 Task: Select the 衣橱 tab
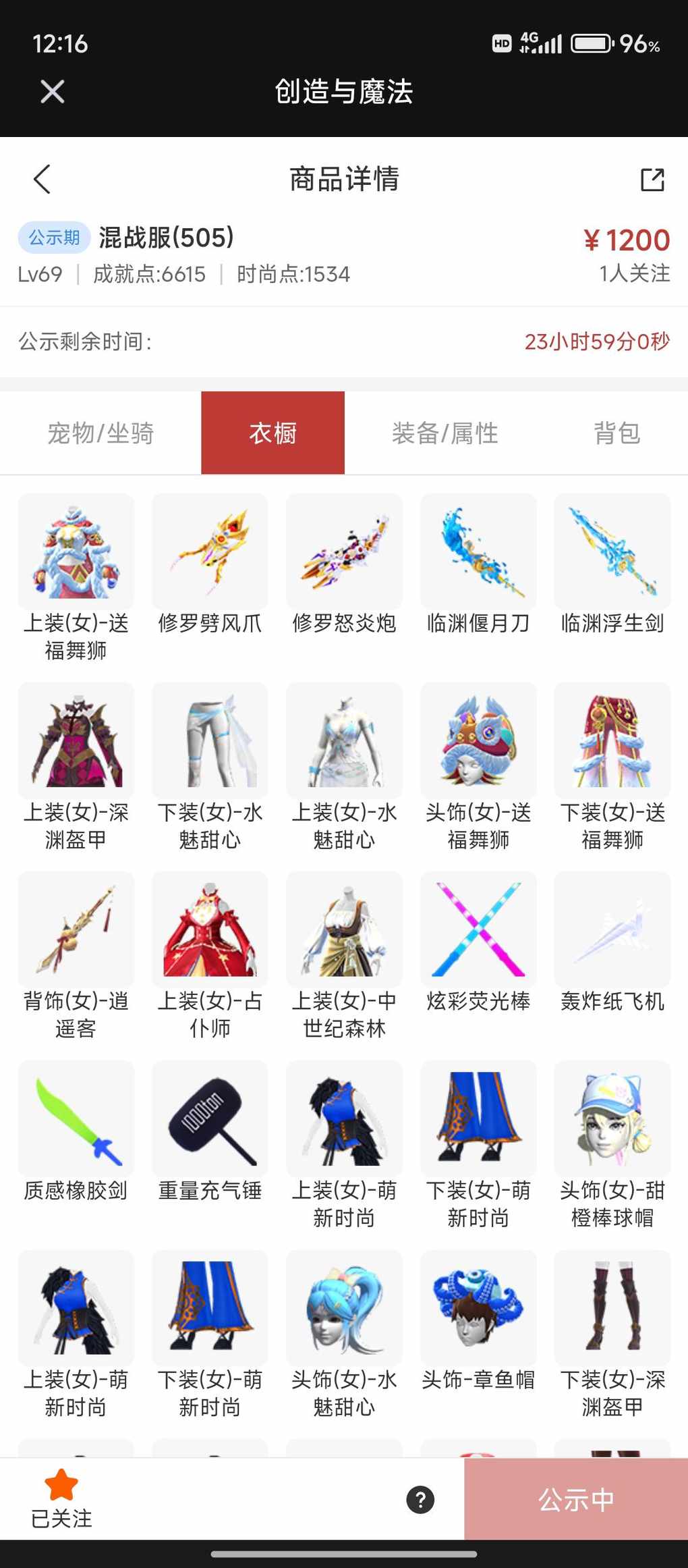pyautogui.click(x=273, y=433)
